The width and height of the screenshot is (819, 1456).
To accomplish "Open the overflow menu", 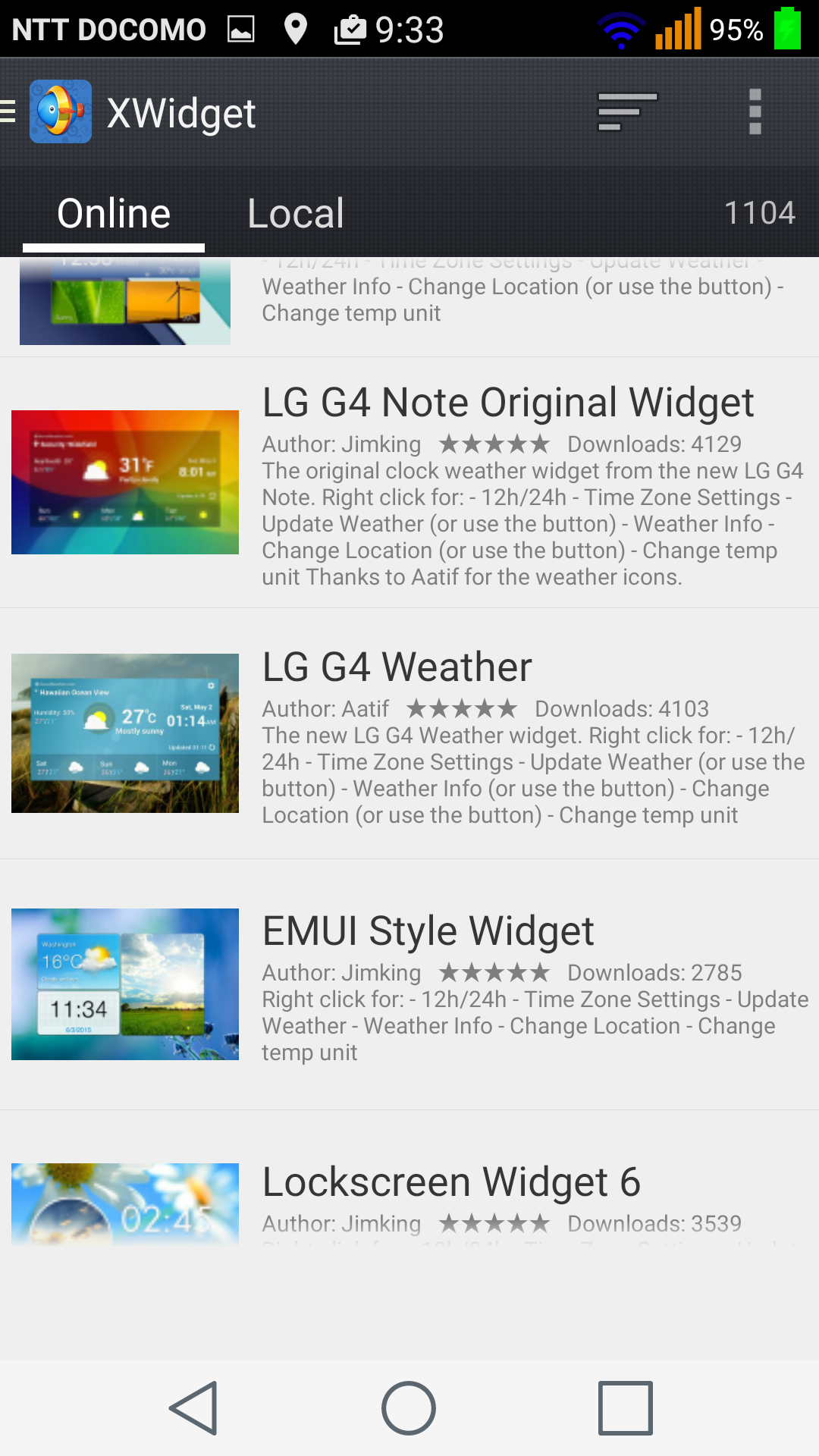I will coord(755,112).
